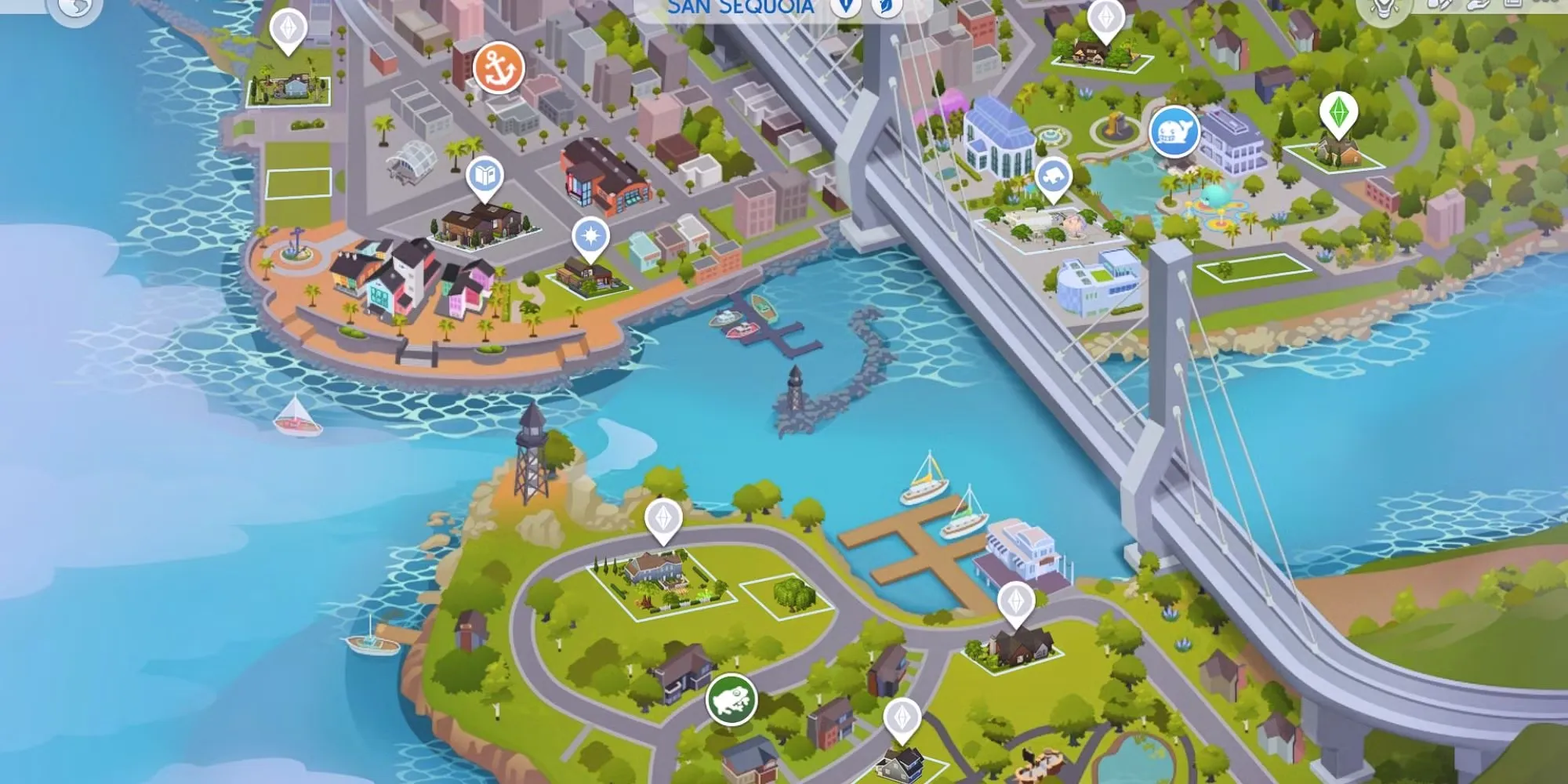Select the puzzle piece lot pin
The height and width of the screenshot is (784, 1568).
(x=1054, y=177)
